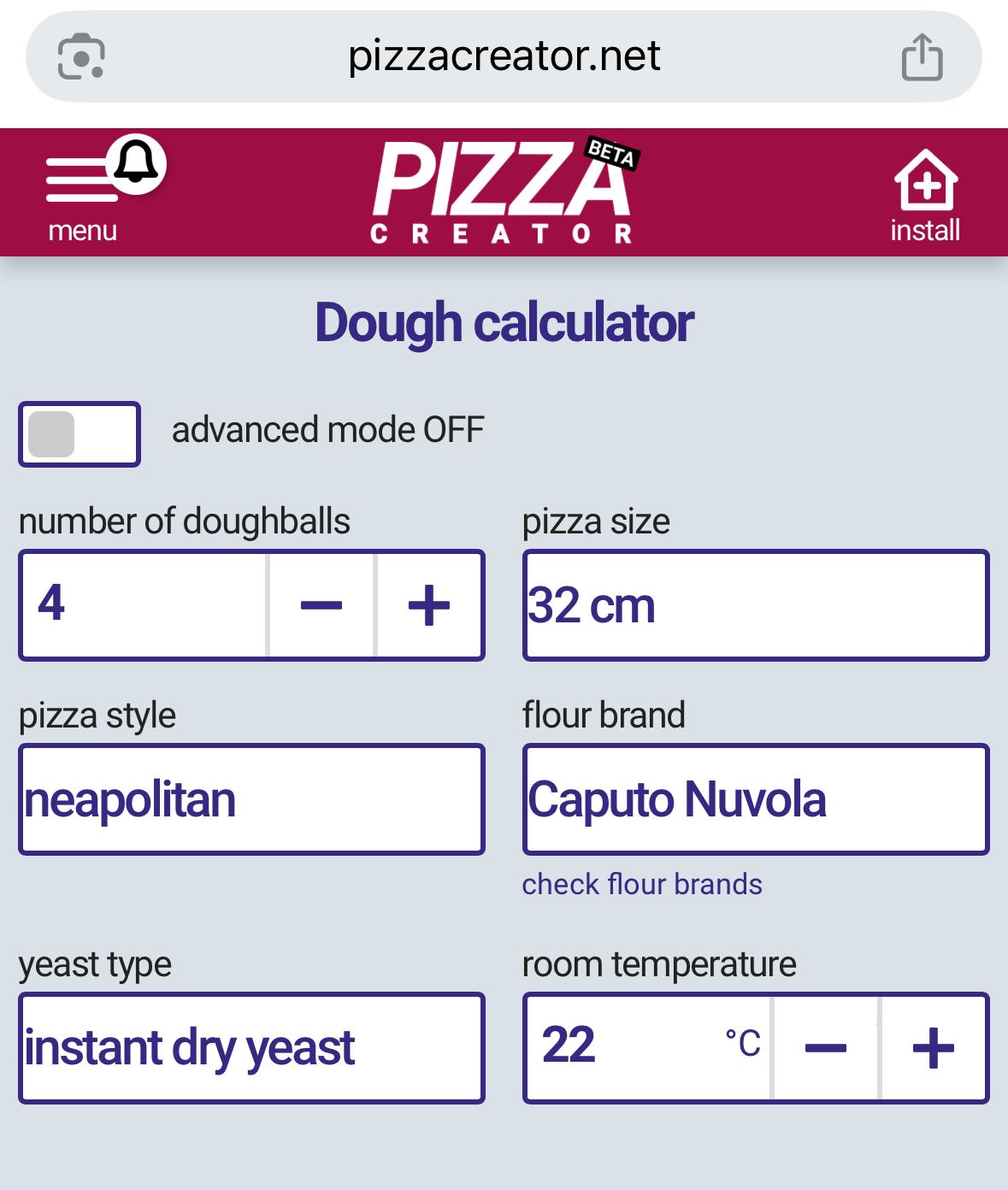Share the page from browser bar
This screenshot has width=1008, height=1190.
922,57
